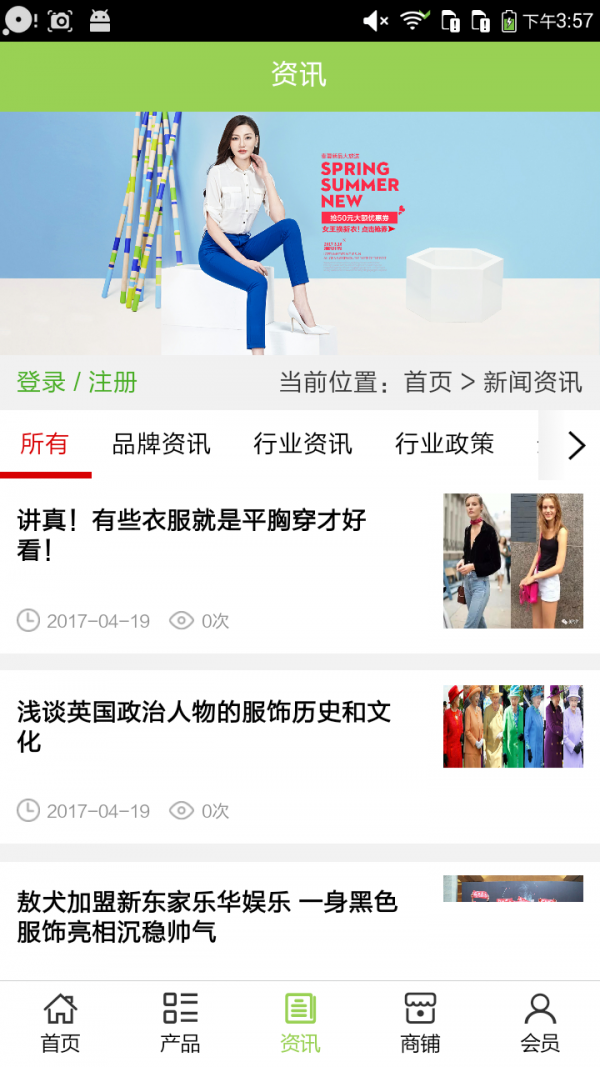Show more tabs with the right arrow

pos(576,445)
